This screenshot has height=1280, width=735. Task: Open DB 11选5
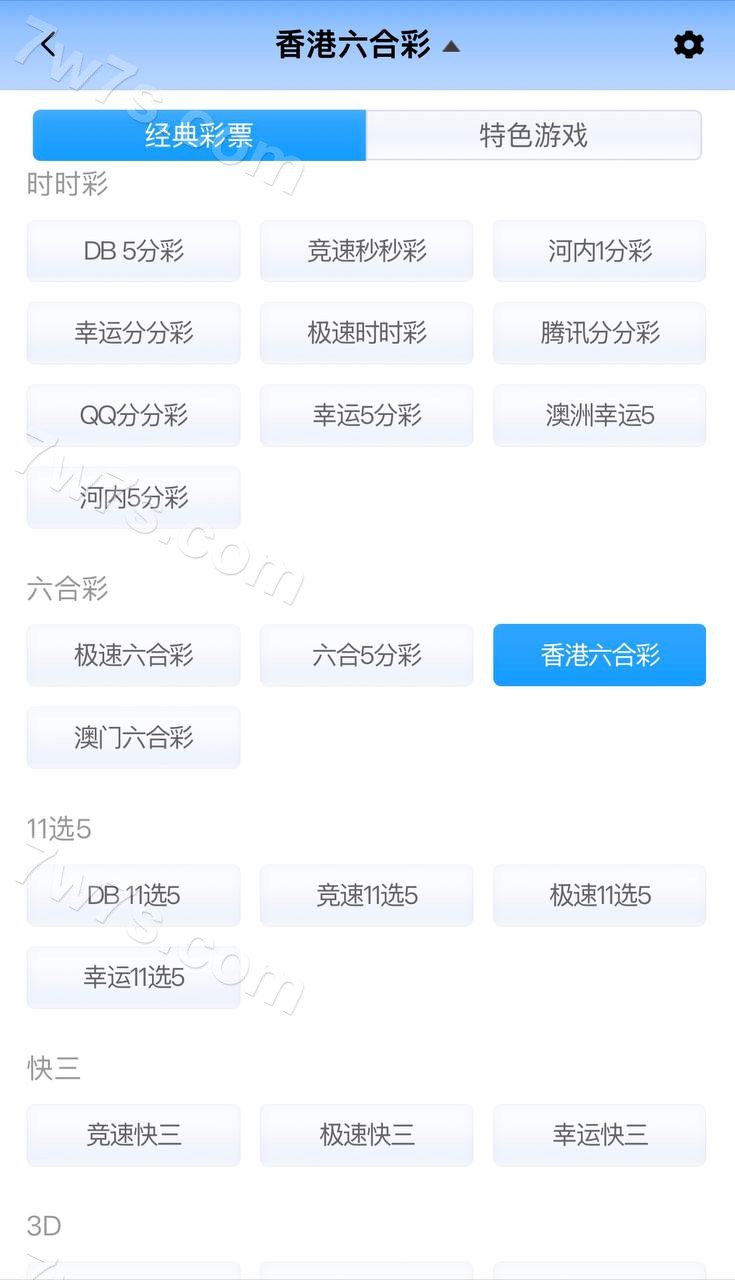click(133, 895)
